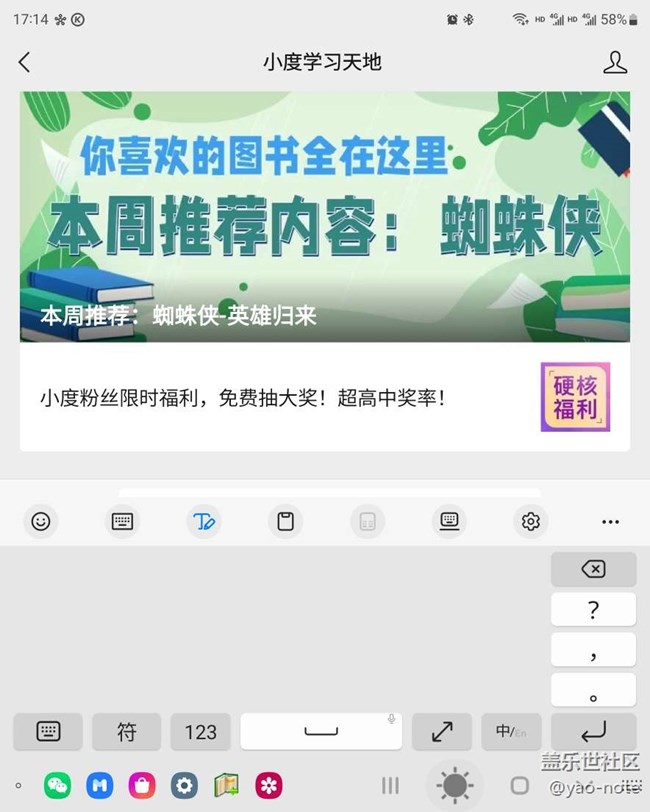Screen dimensions: 650x812
Task: Select handwriting input mode
Action: pos(205,521)
